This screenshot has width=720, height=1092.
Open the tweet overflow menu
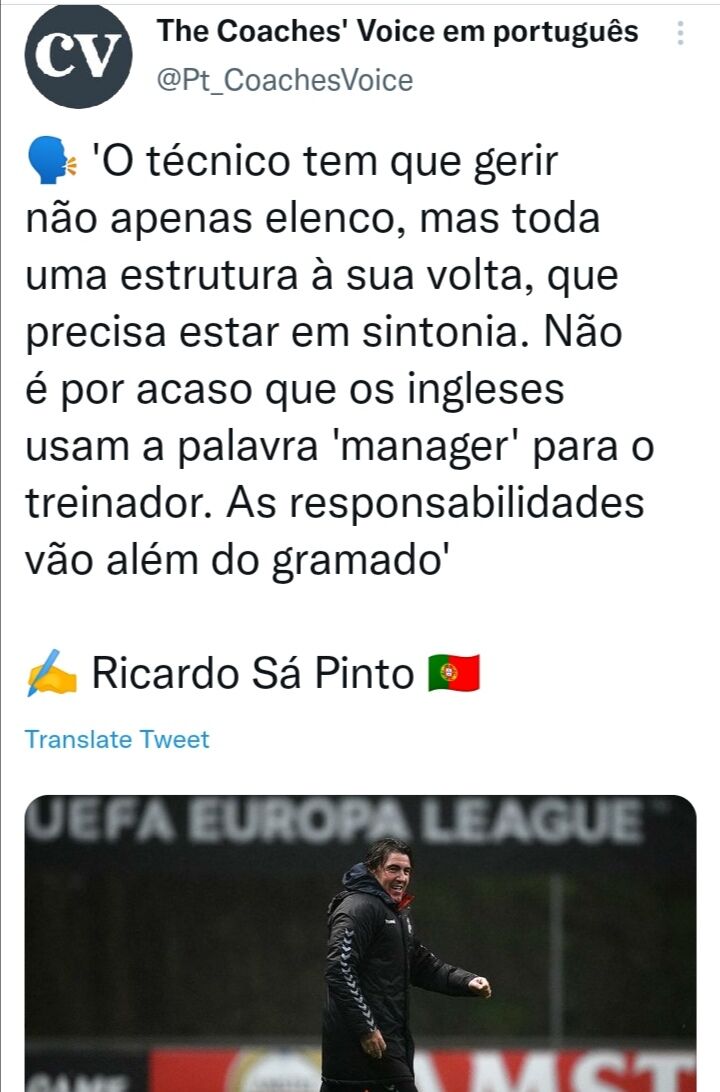coord(681,34)
